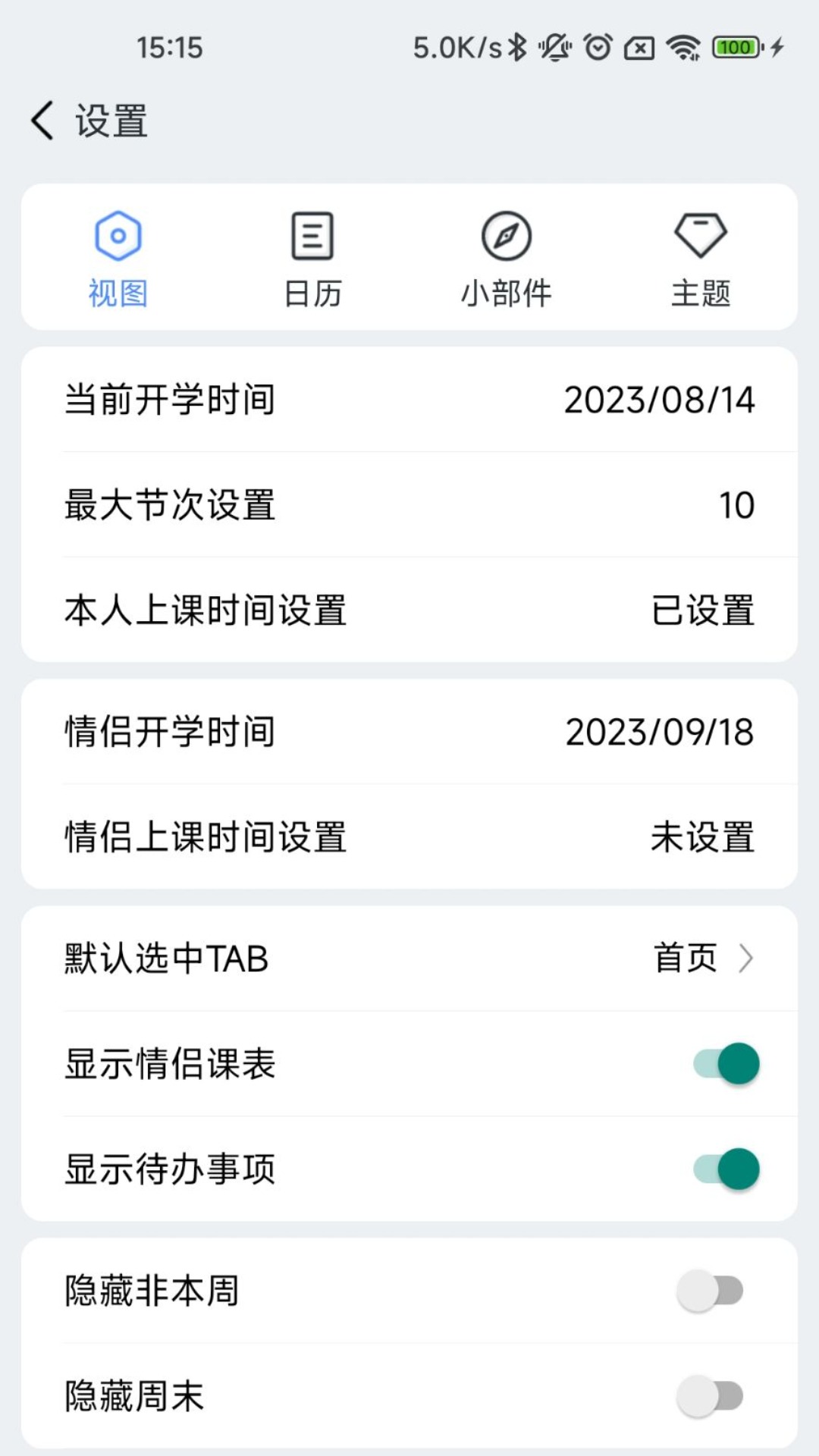The image size is (819, 1456).
Task: Turn off 显示情侣课表 switch
Action: pyautogui.click(x=726, y=1063)
